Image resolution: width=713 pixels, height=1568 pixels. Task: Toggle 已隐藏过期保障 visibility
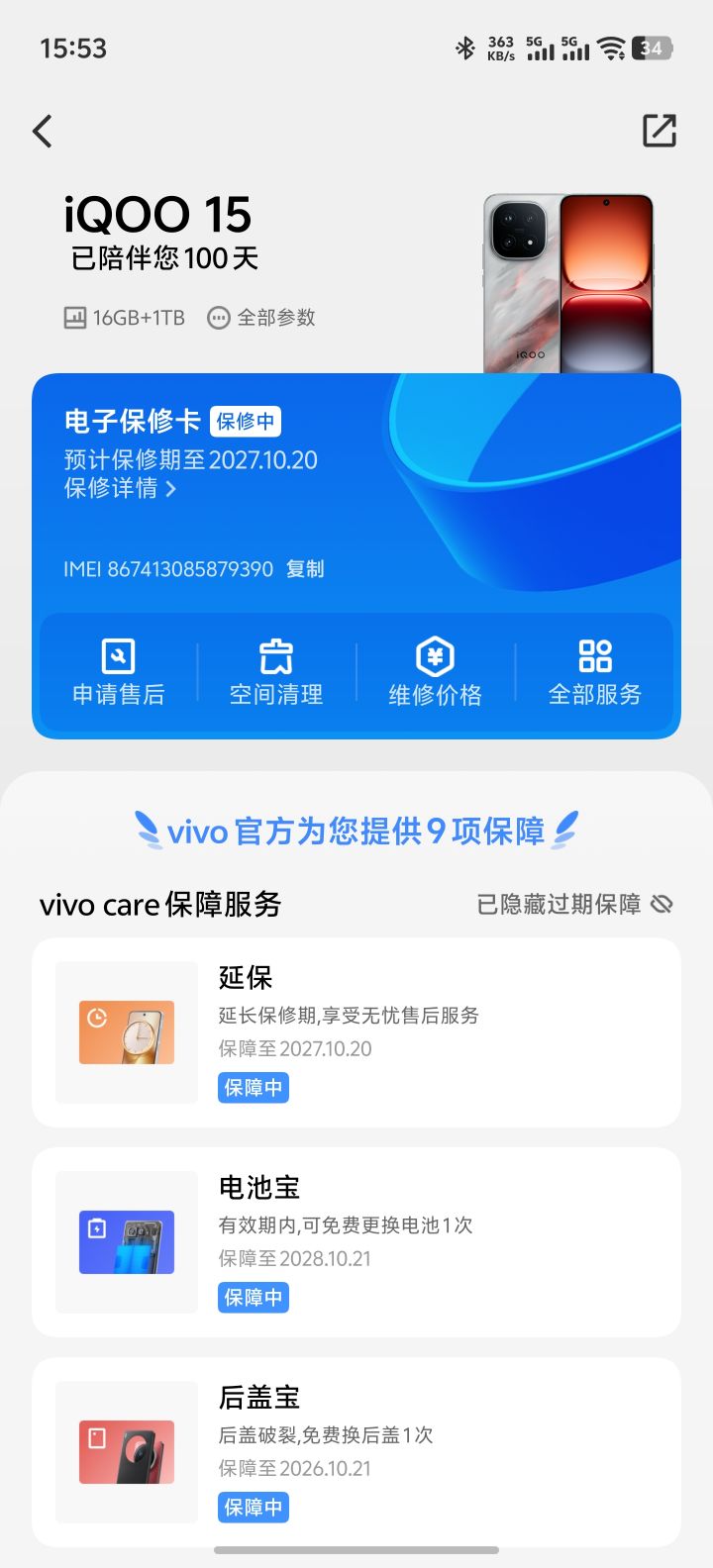pyautogui.click(x=575, y=904)
